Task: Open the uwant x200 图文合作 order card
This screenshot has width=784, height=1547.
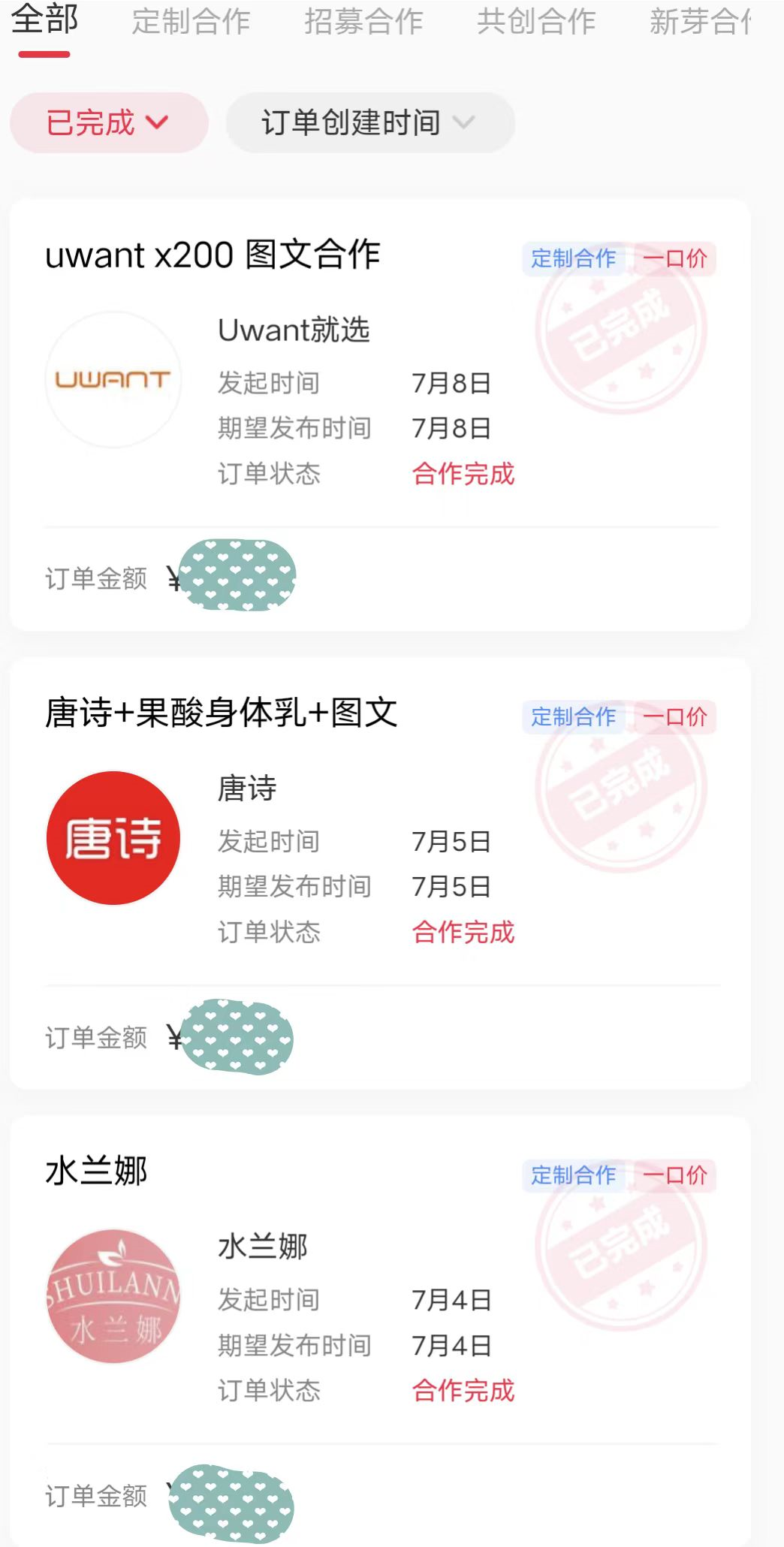Action: tap(214, 255)
